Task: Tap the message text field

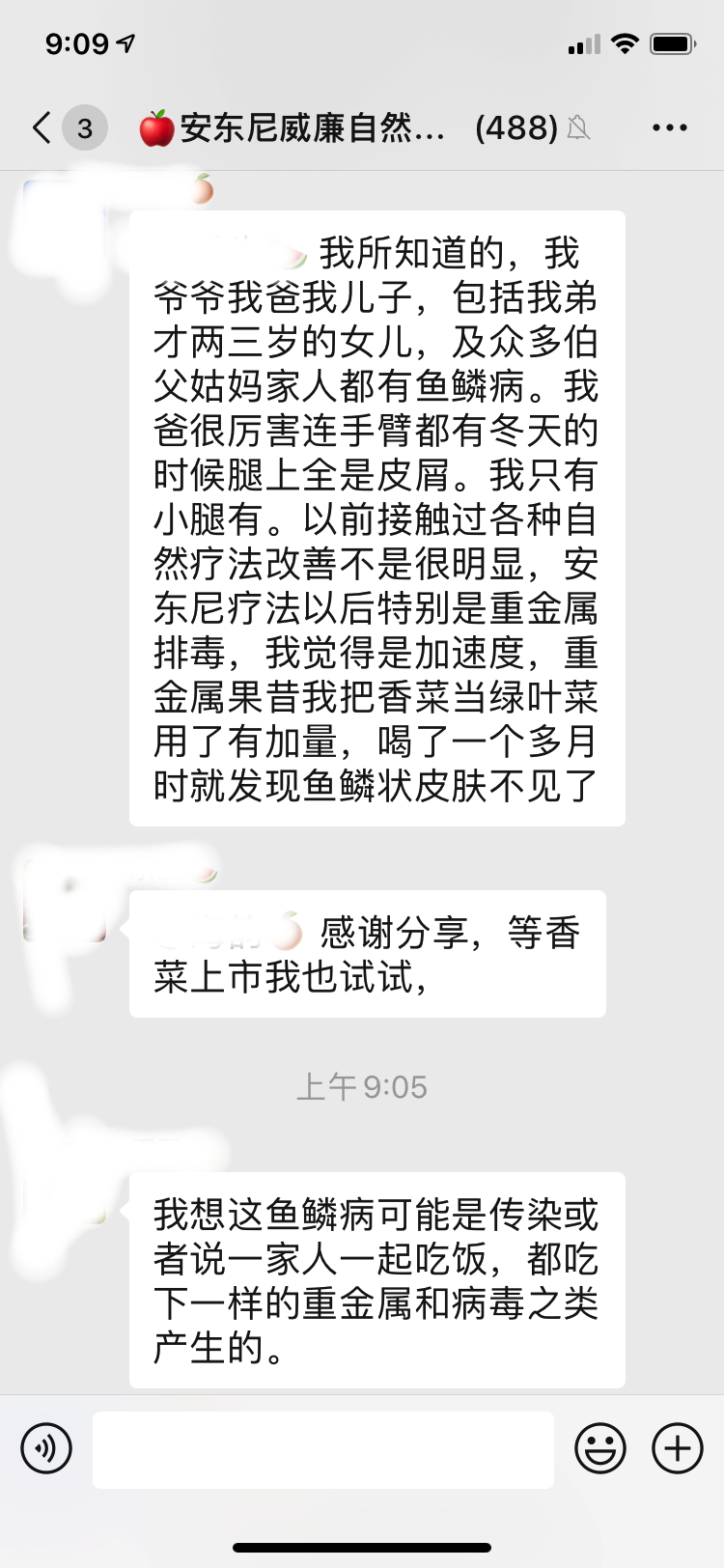Action: pyautogui.click(x=323, y=1449)
